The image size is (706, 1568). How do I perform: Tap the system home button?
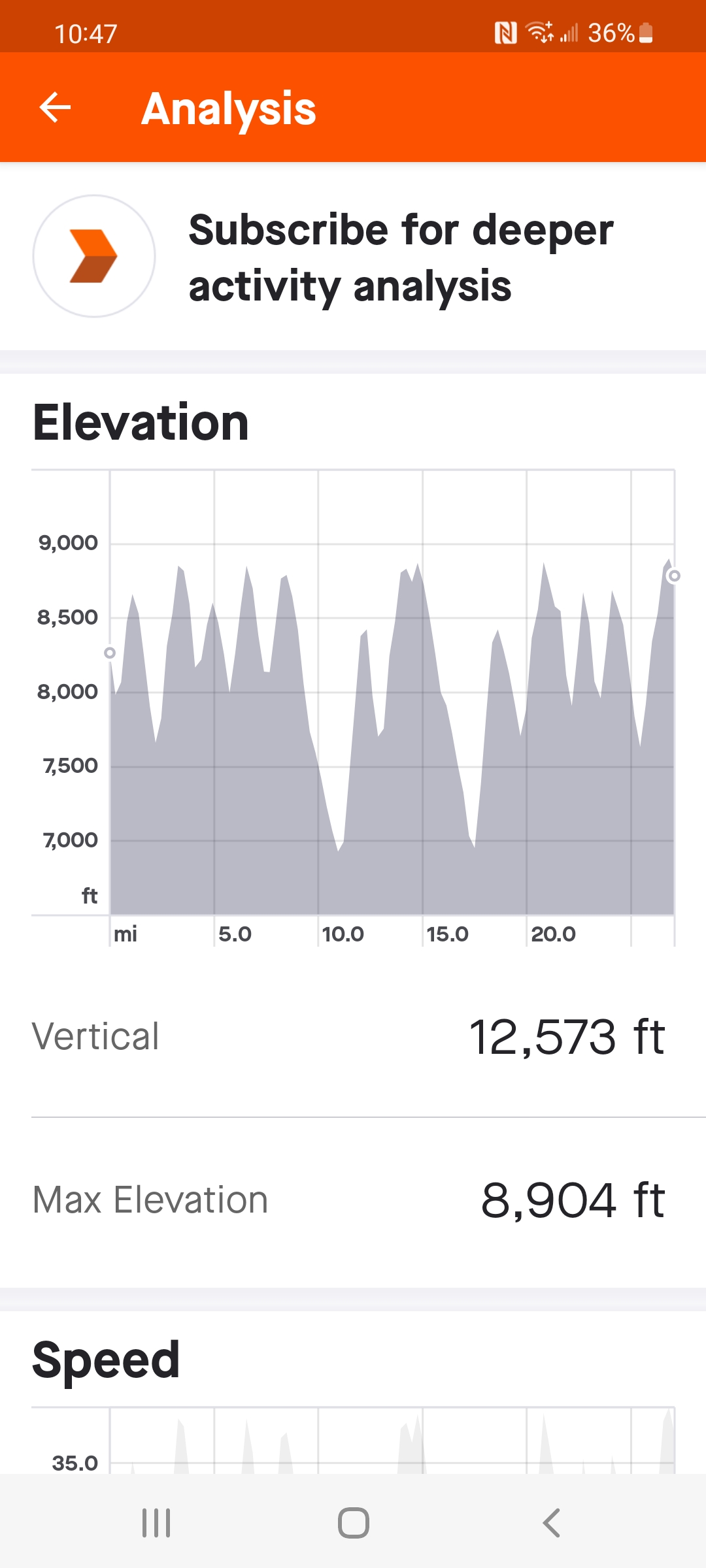click(353, 1523)
